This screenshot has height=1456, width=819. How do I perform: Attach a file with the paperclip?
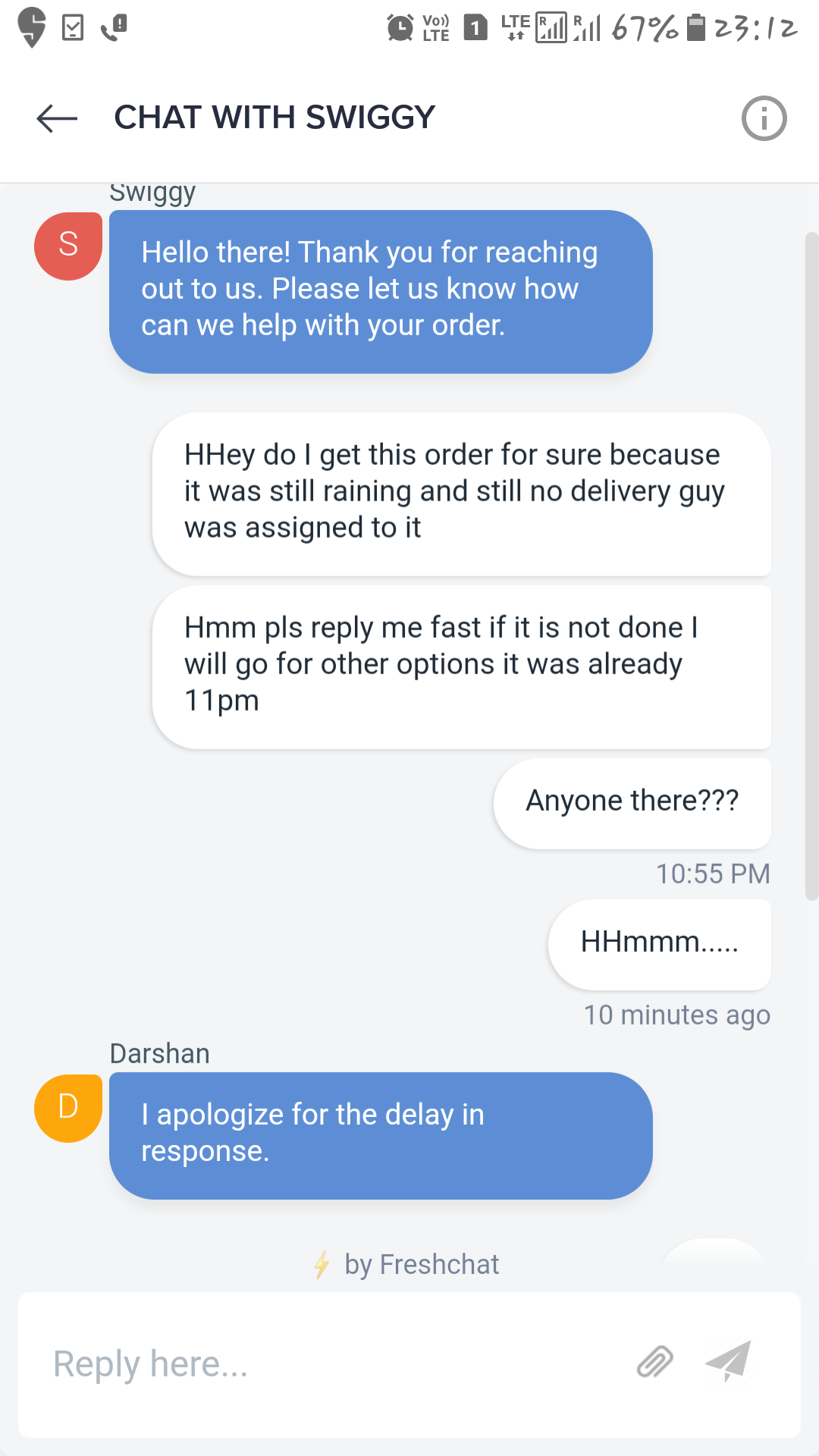[654, 1362]
